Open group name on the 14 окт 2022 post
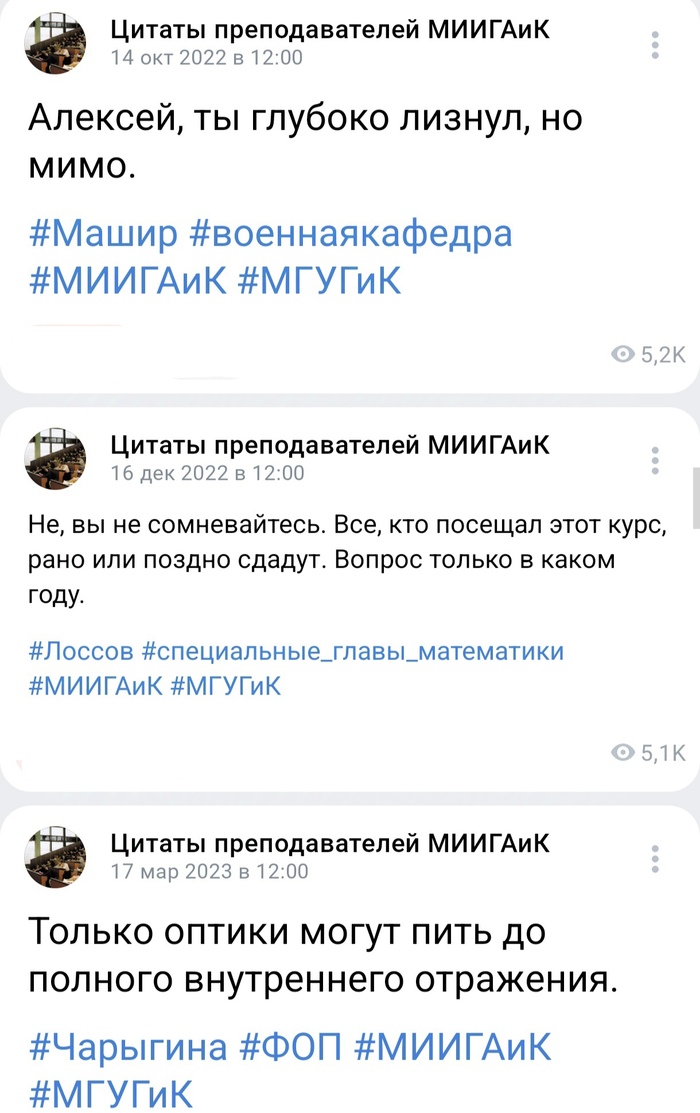 pos(330,31)
